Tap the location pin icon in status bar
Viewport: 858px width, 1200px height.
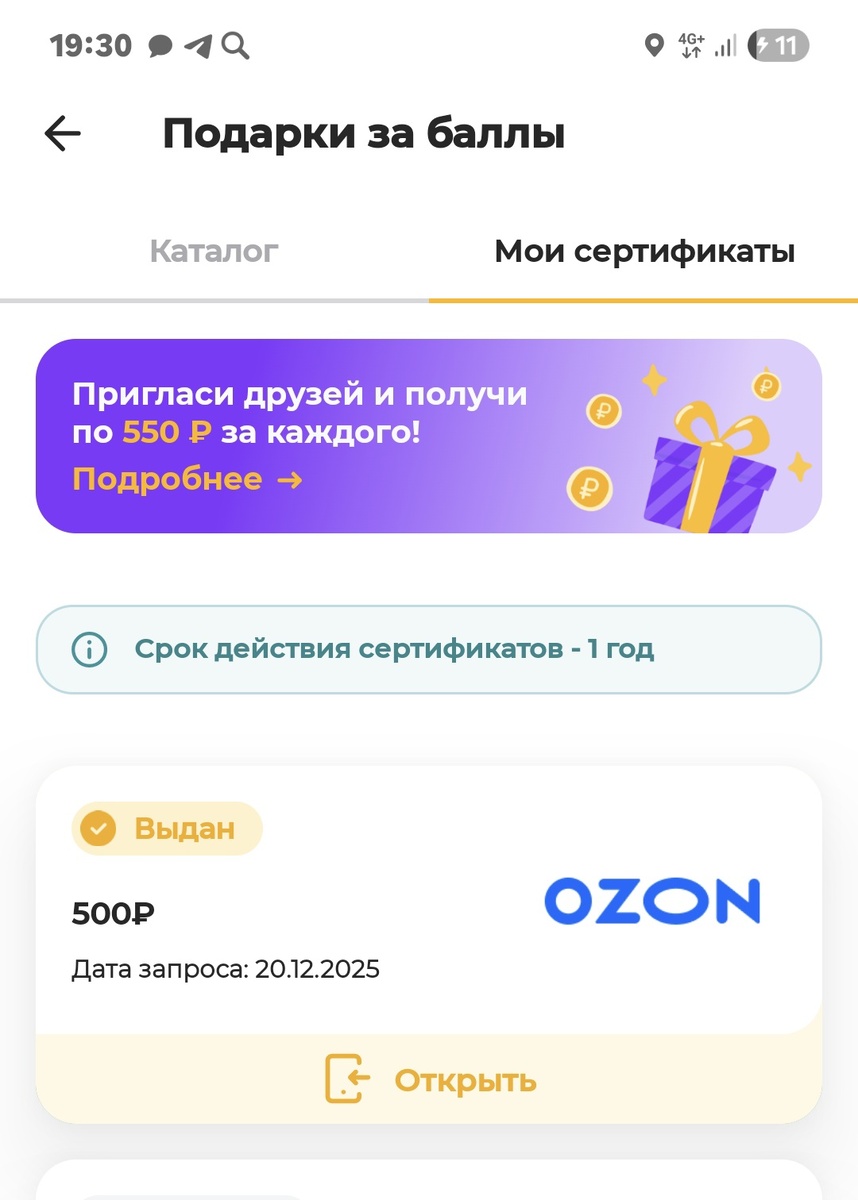(655, 46)
